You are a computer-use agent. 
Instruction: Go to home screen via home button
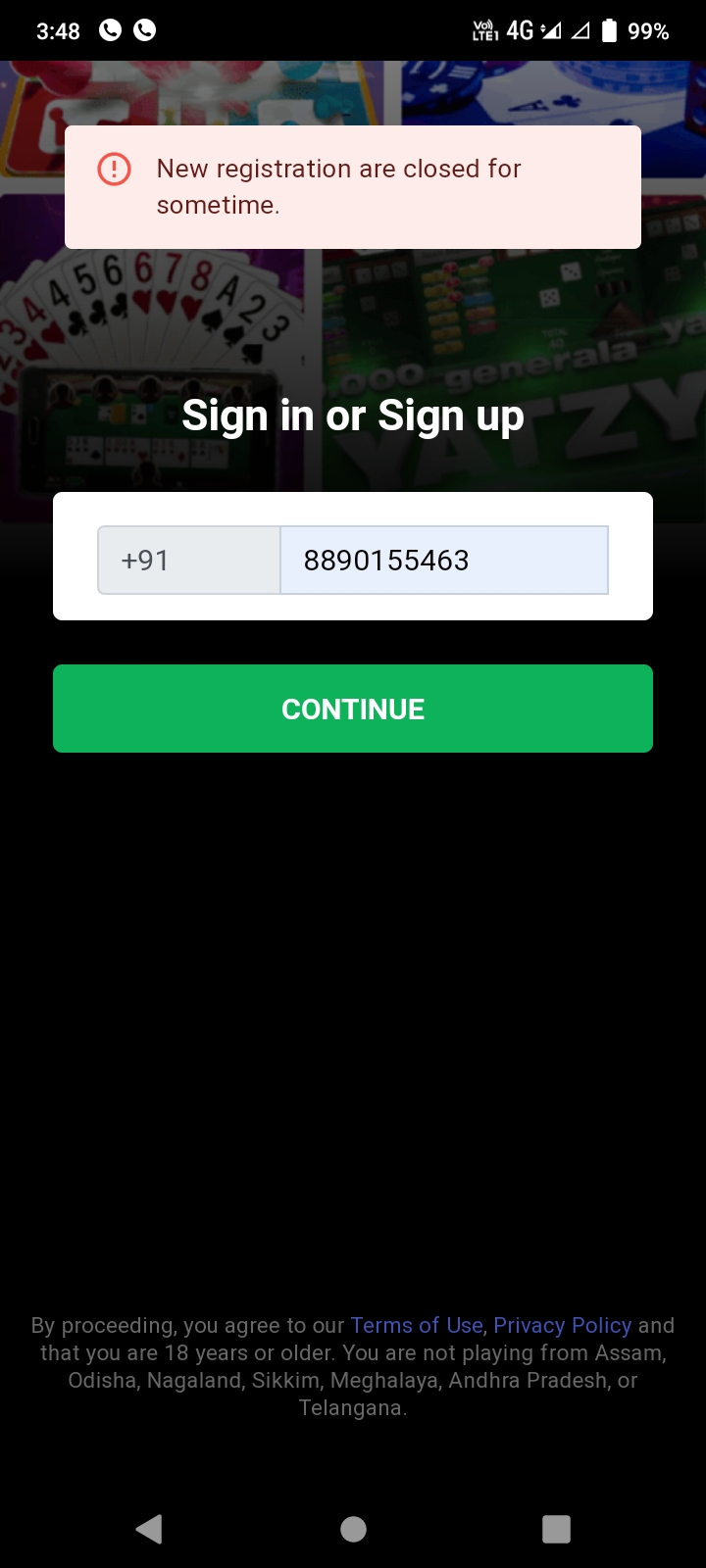pyautogui.click(x=353, y=1529)
